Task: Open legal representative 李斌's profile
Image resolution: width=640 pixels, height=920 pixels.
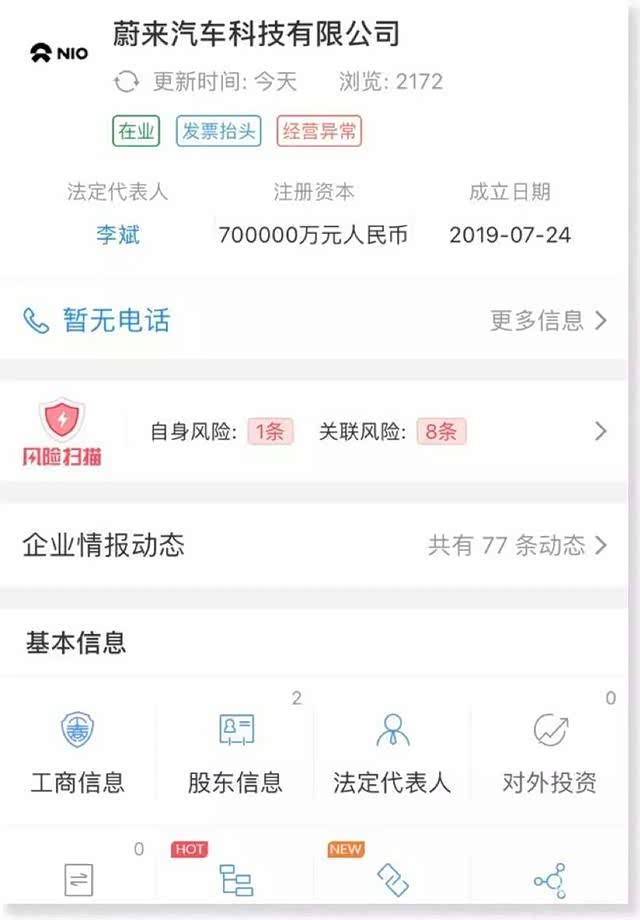Action: point(118,236)
